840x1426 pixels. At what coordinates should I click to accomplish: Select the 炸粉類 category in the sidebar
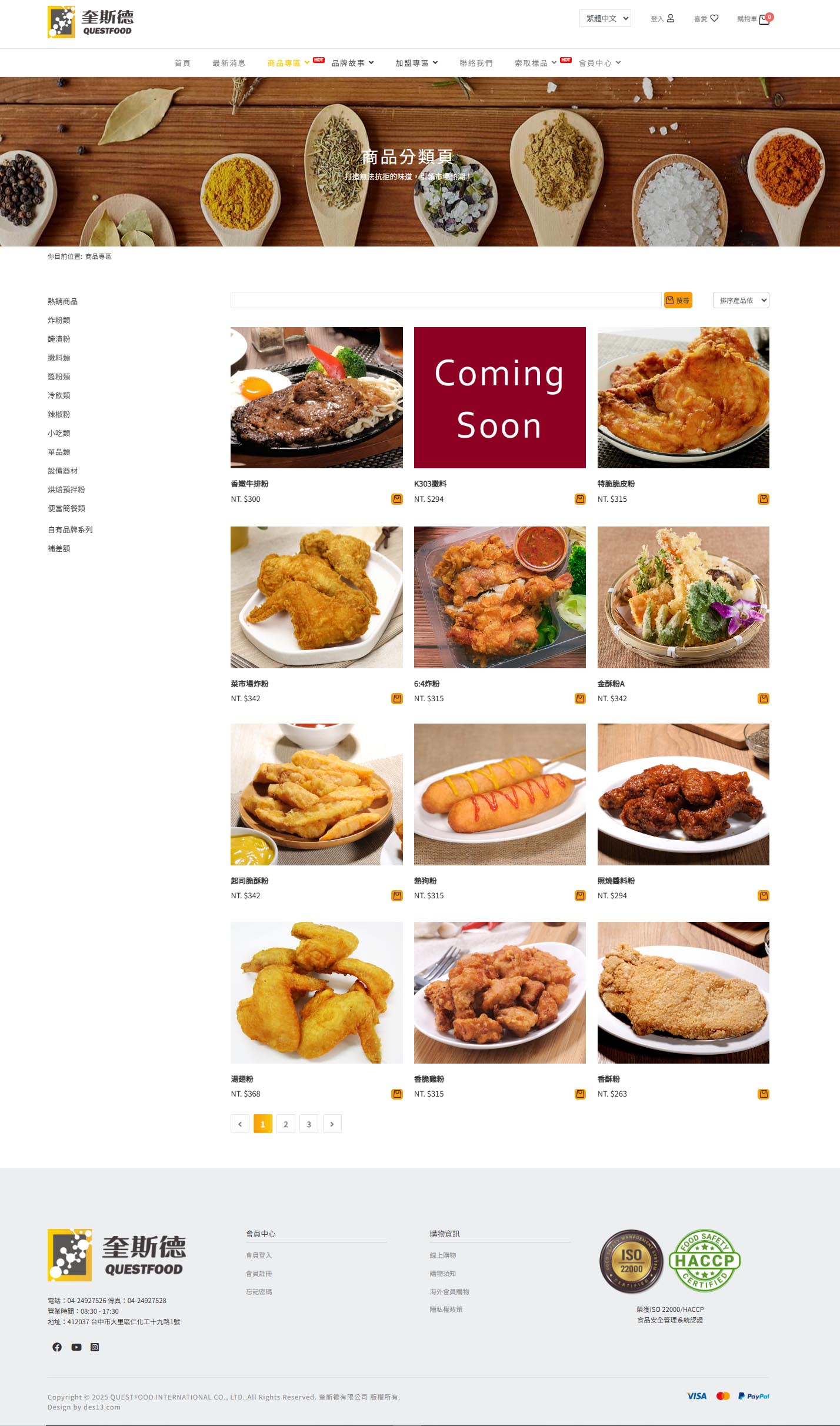(x=59, y=320)
